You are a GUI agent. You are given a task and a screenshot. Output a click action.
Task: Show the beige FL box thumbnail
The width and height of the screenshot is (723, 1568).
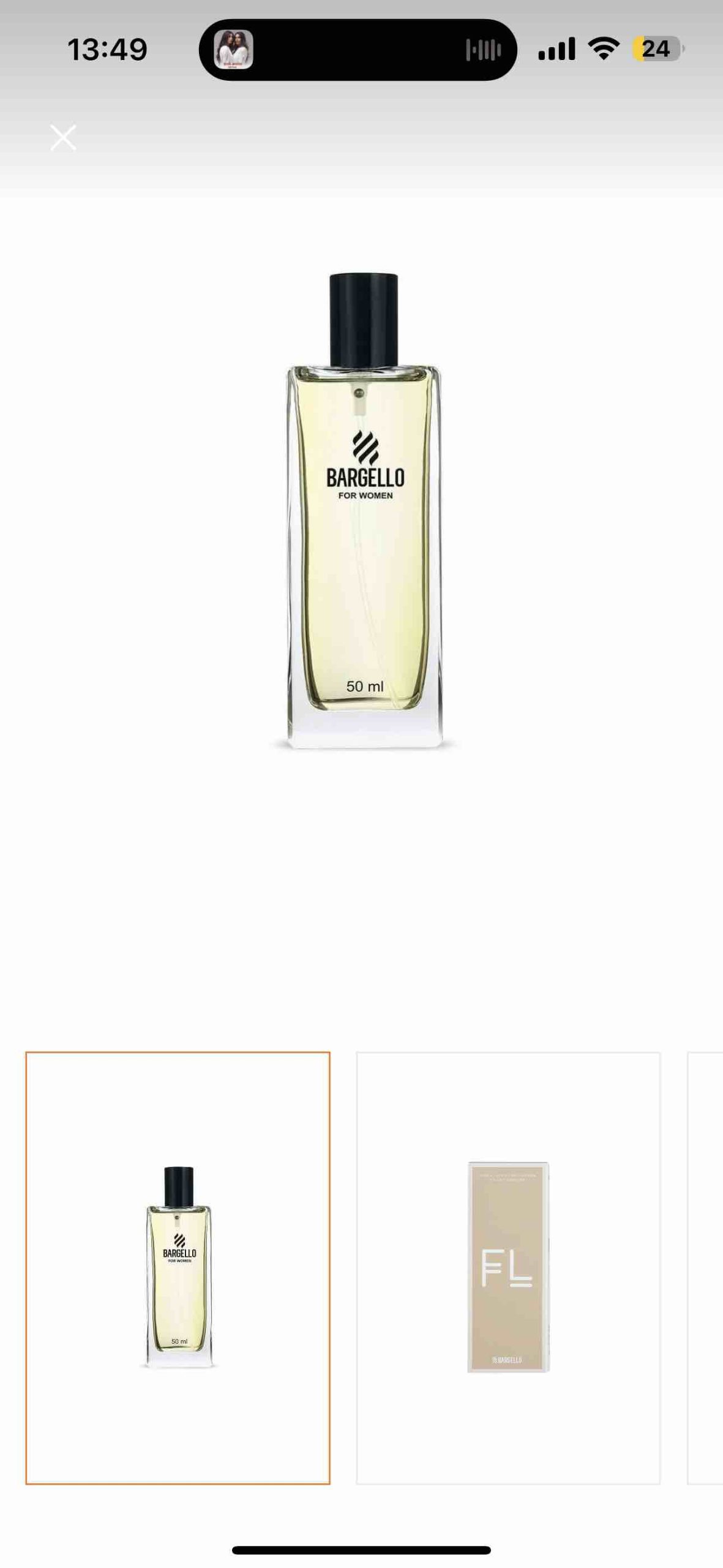coord(508,1268)
